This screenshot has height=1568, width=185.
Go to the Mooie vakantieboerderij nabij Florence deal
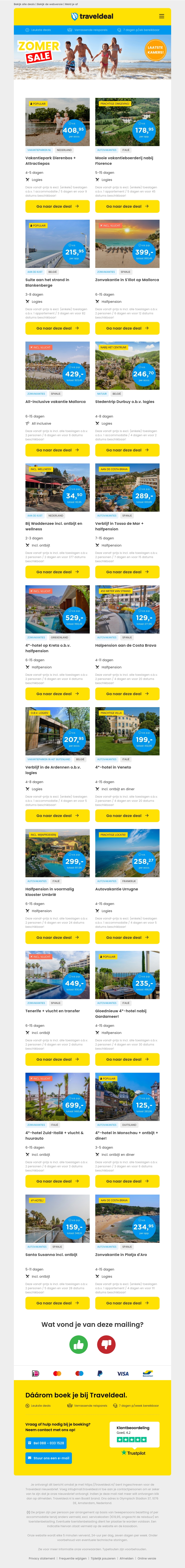click(127, 206)
